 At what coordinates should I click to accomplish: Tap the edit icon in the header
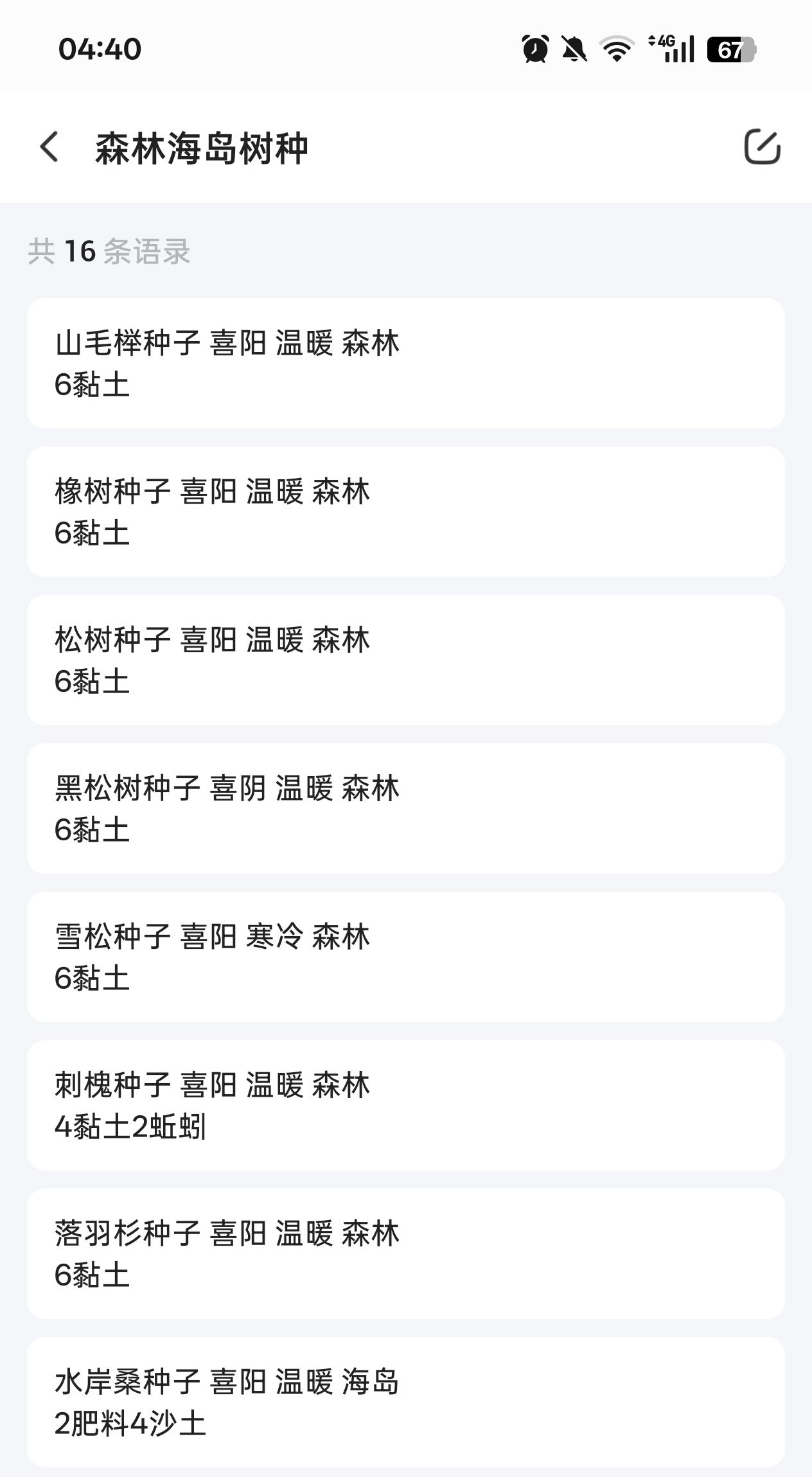coord(762,147)
